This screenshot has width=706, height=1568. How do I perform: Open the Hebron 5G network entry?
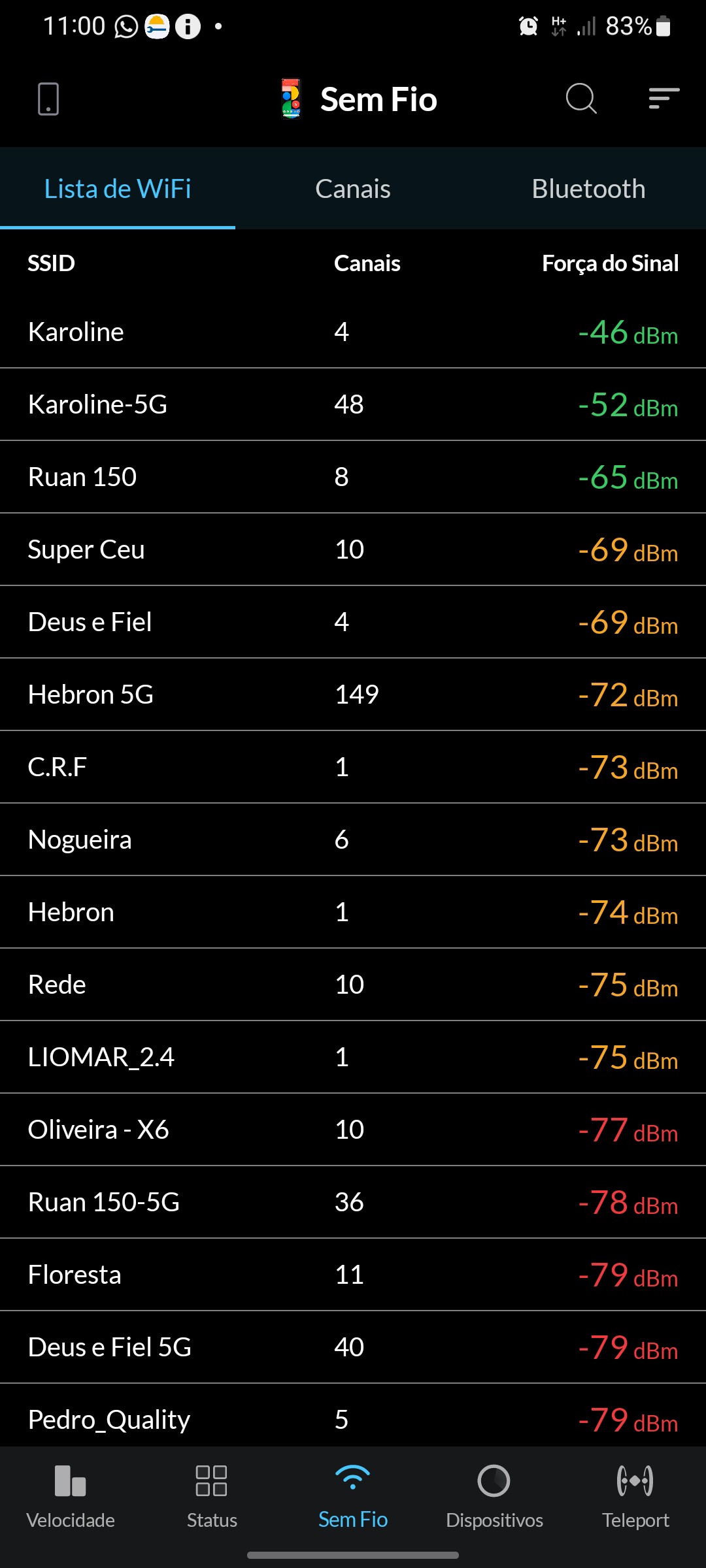point(353,694)
